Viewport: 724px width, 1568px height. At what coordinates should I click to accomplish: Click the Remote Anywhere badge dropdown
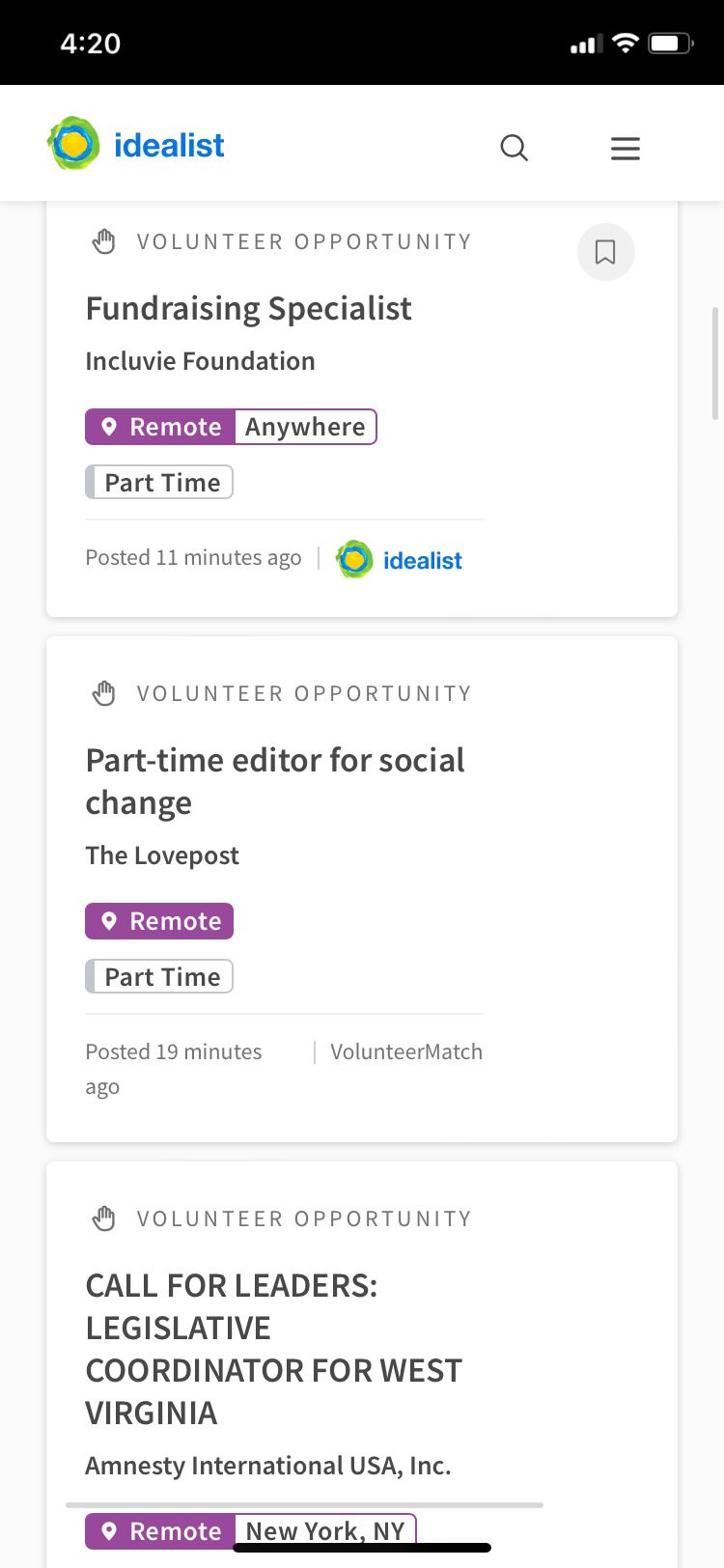pyautogui.click(x=232, y=426)
